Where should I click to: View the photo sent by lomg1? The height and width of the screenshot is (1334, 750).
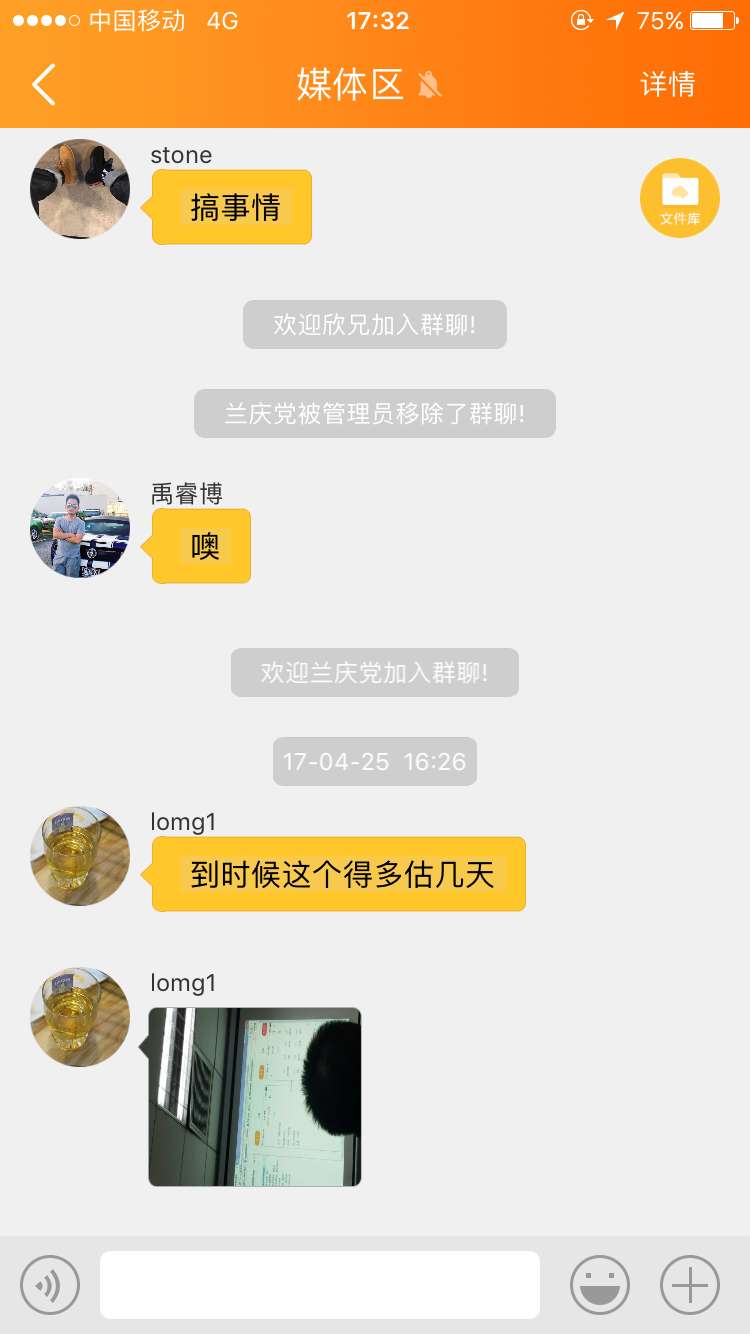(255, 1097)
